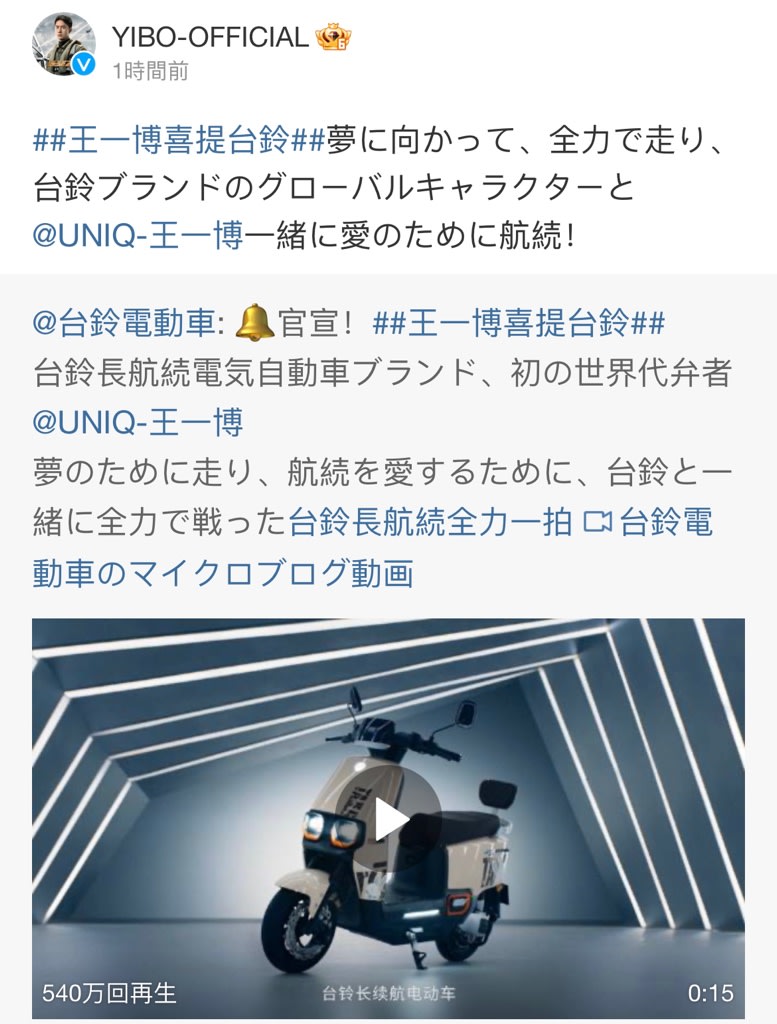Play the electric scooter video
Viewport: 777px width, 1024px height.
pos(391,819)
